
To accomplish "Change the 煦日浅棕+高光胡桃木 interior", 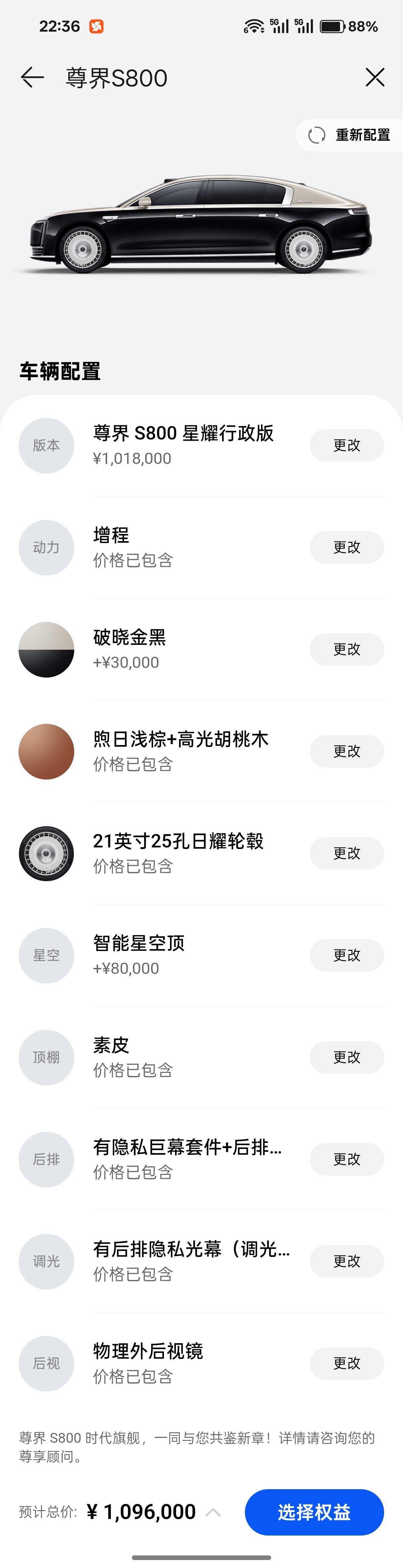I will tap(346, 751).
